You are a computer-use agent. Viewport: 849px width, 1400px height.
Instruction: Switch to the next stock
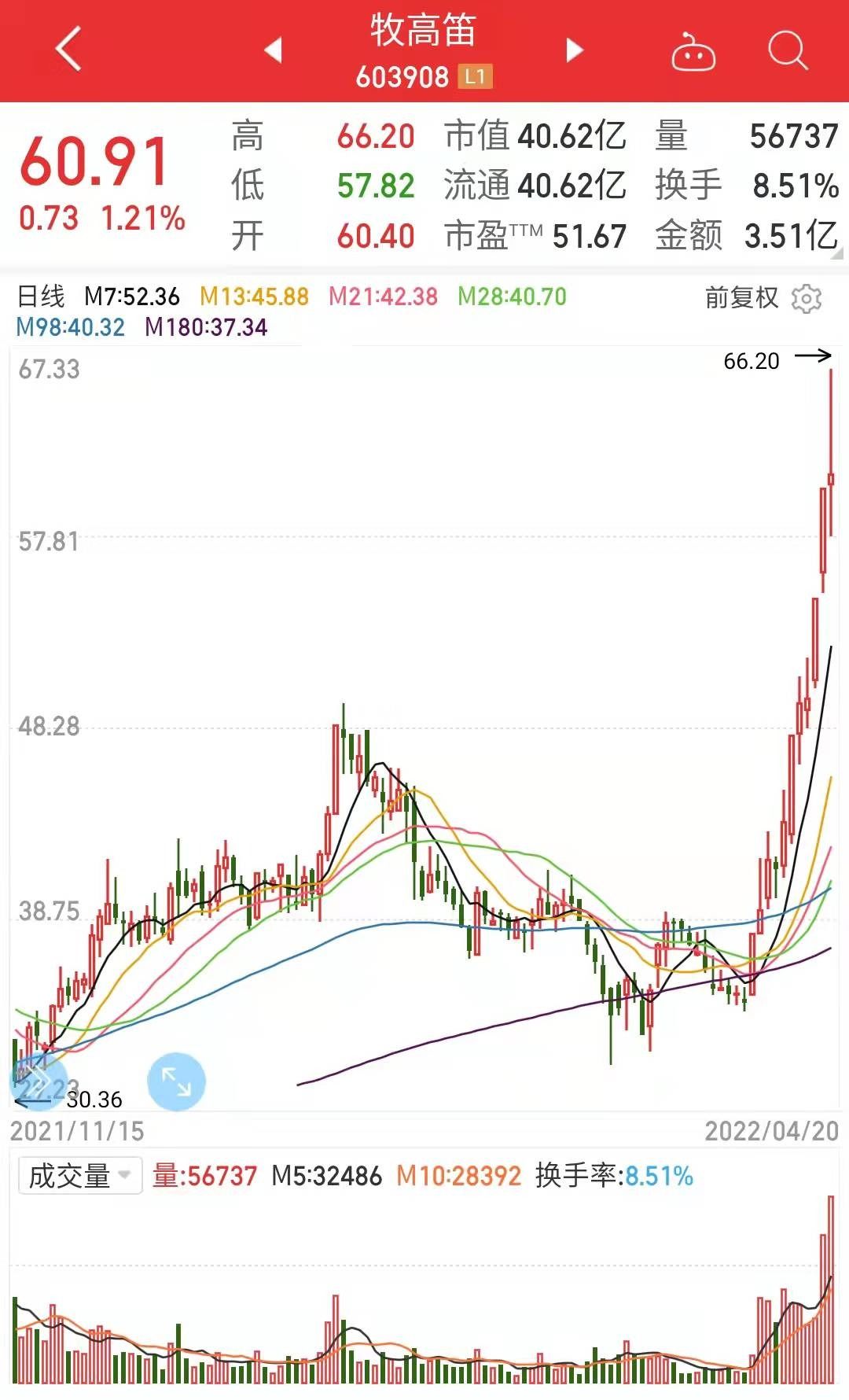tap(575, 50)
